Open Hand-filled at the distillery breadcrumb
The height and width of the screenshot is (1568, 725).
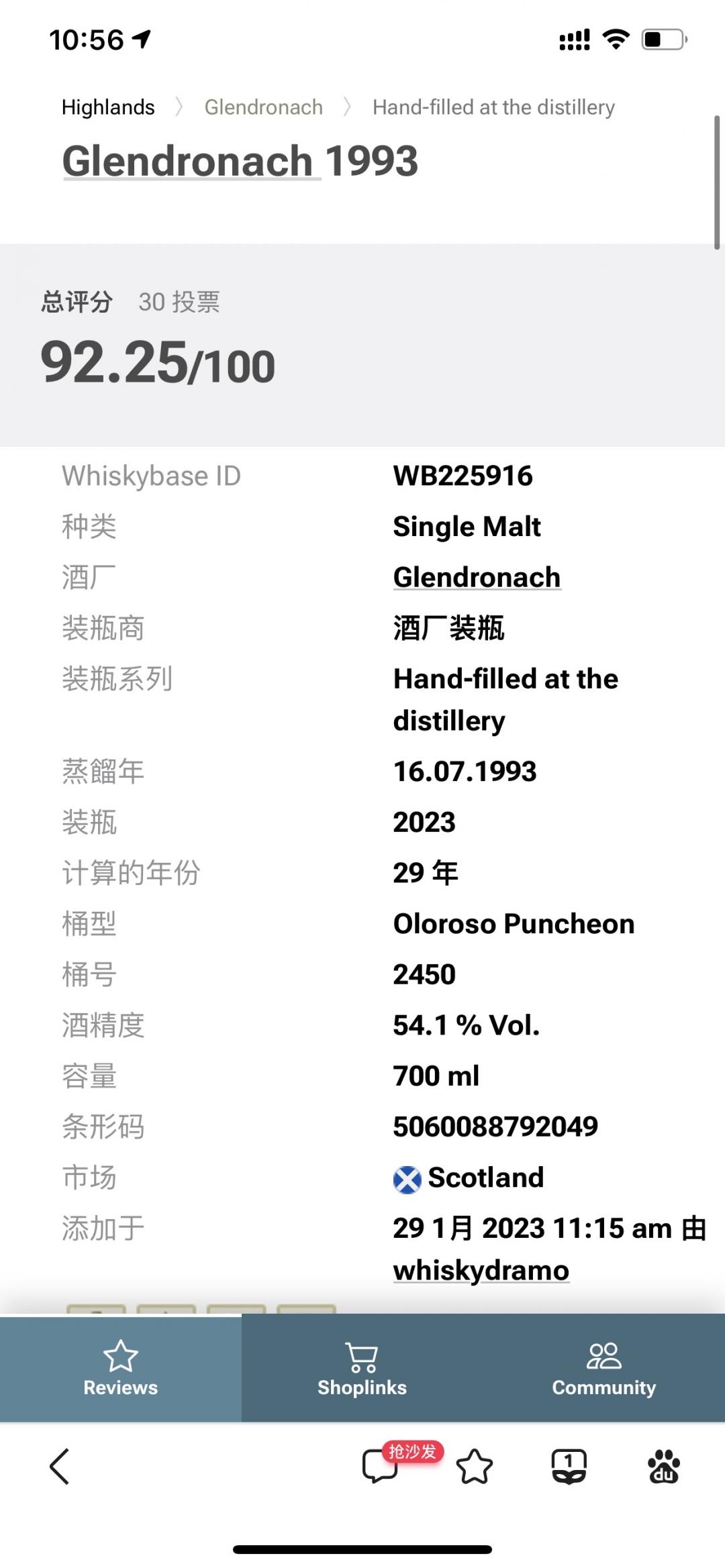click(x=493, y=107)
